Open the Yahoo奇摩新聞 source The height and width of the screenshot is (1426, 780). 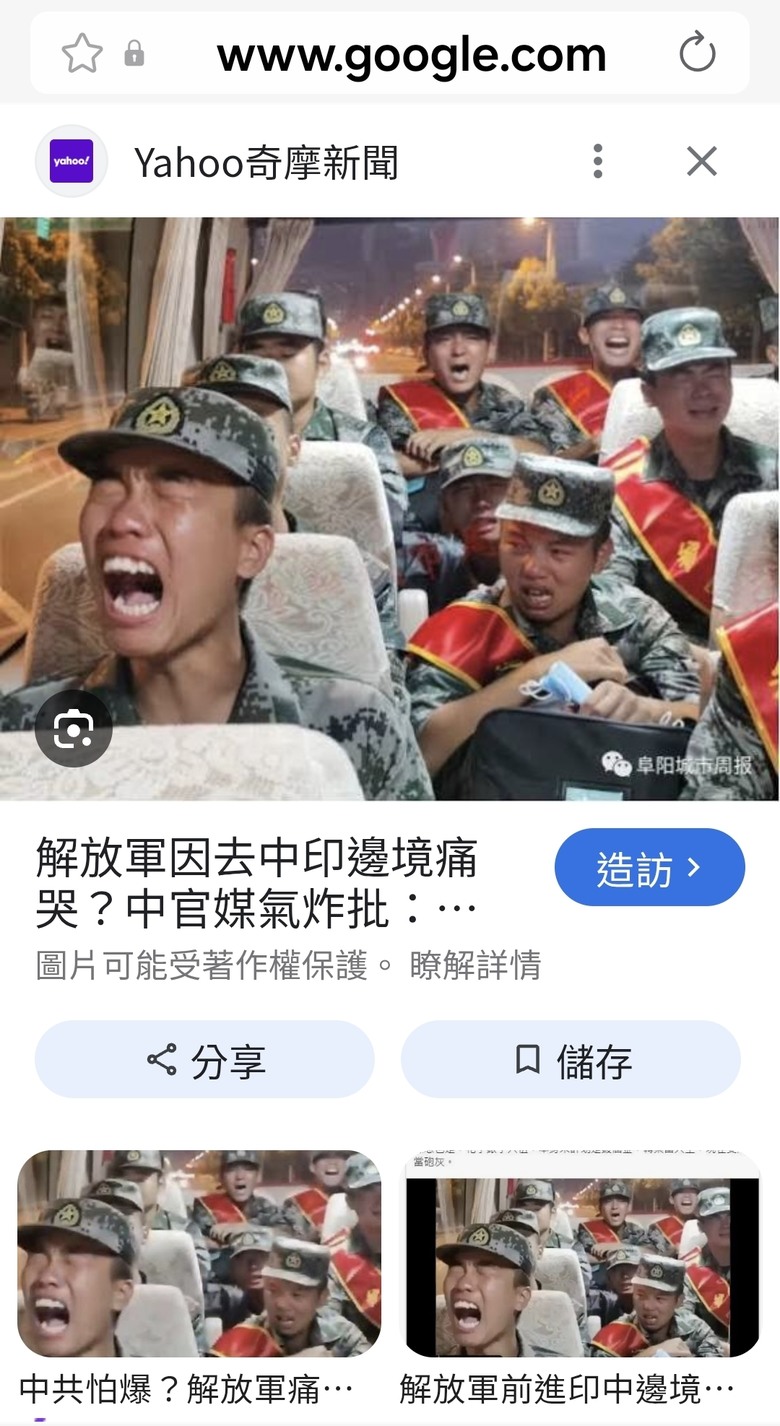click(265, 162)
